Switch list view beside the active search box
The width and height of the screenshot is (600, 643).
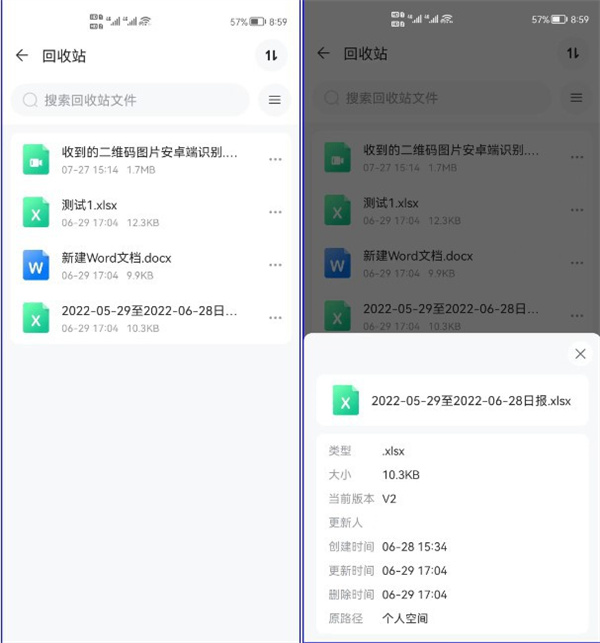[274, 100]
